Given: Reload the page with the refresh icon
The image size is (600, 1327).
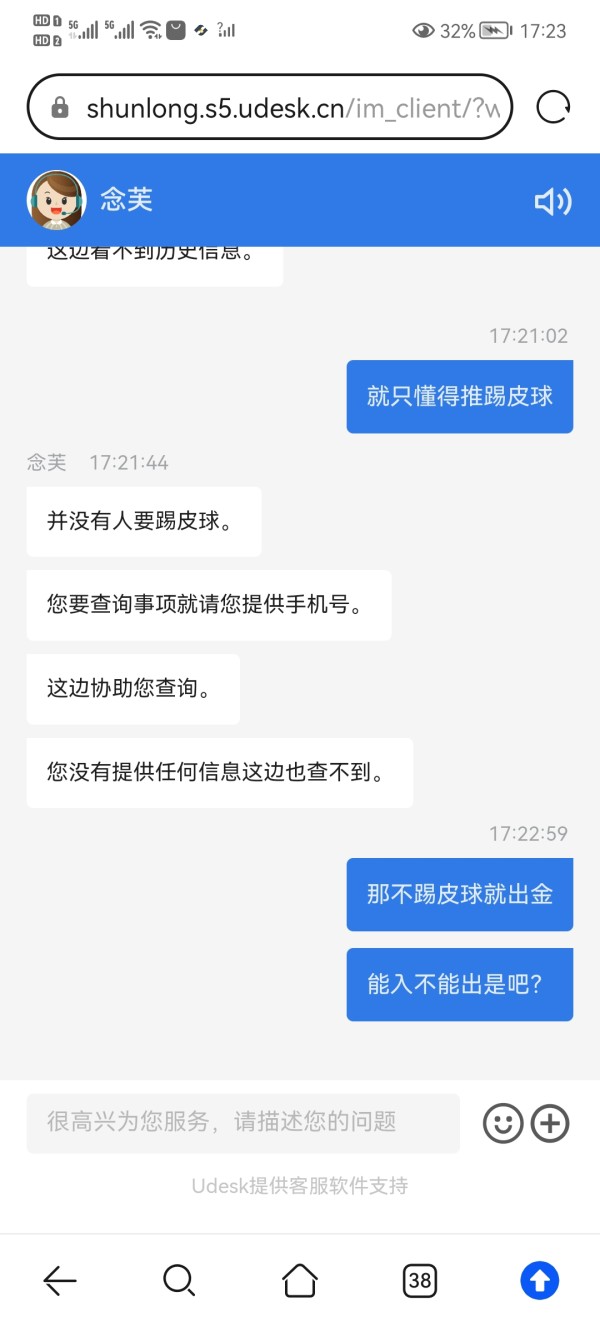Looking at the screenshot, I should [x=553, y=107].
